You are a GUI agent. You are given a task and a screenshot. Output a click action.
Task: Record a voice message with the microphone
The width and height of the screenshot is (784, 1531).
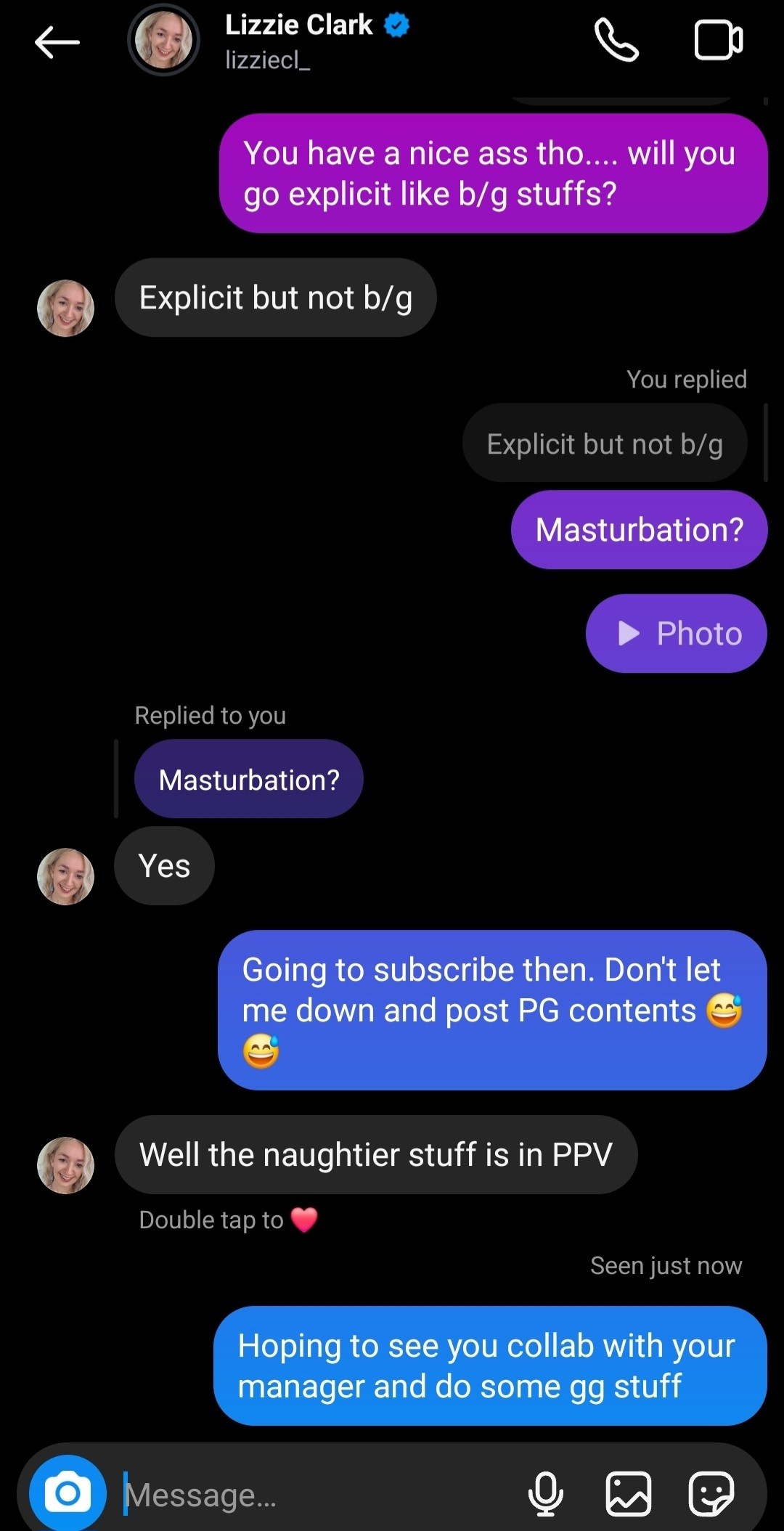click(545, 1494)
